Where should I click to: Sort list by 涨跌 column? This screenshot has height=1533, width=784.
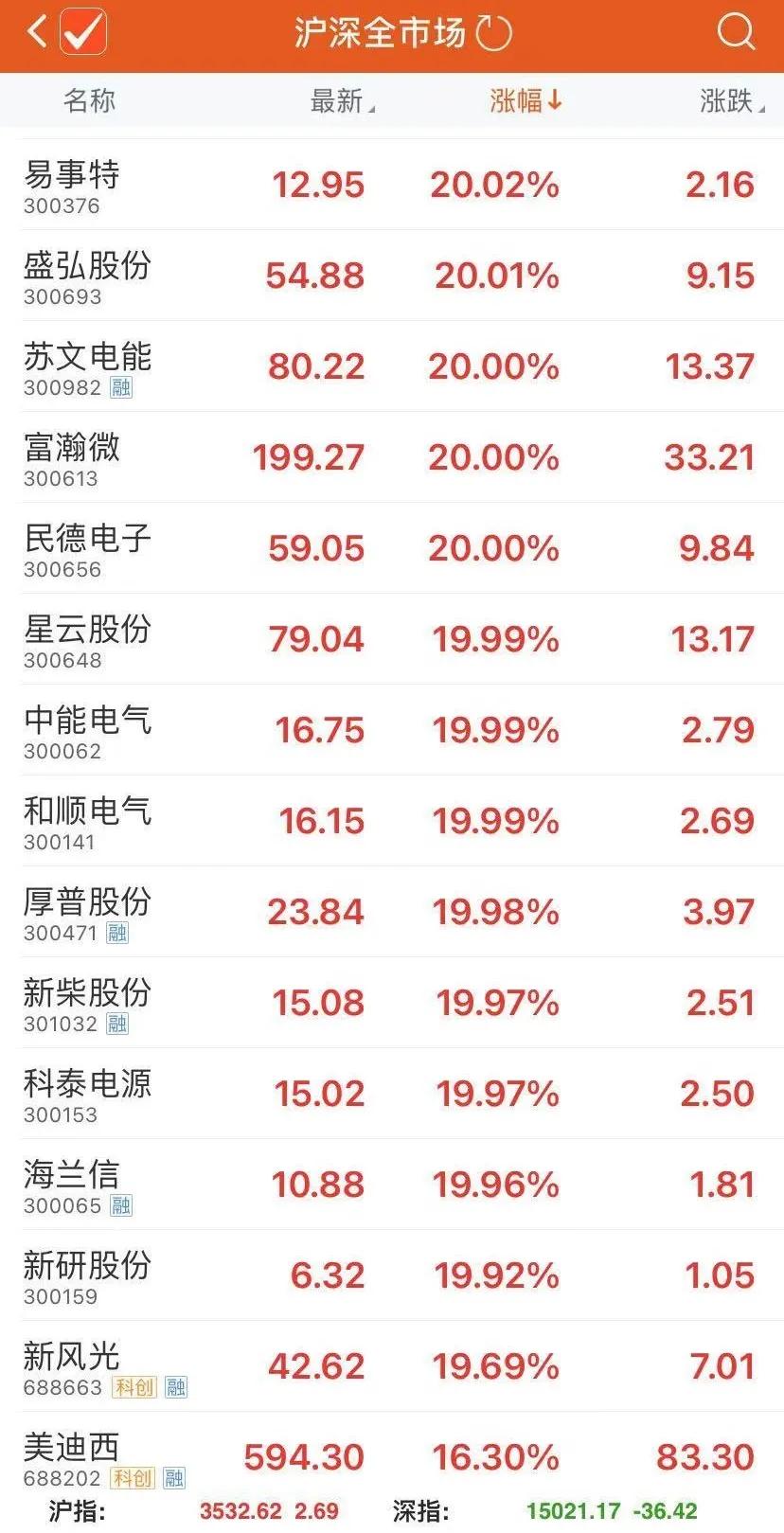tap(731, 101)
